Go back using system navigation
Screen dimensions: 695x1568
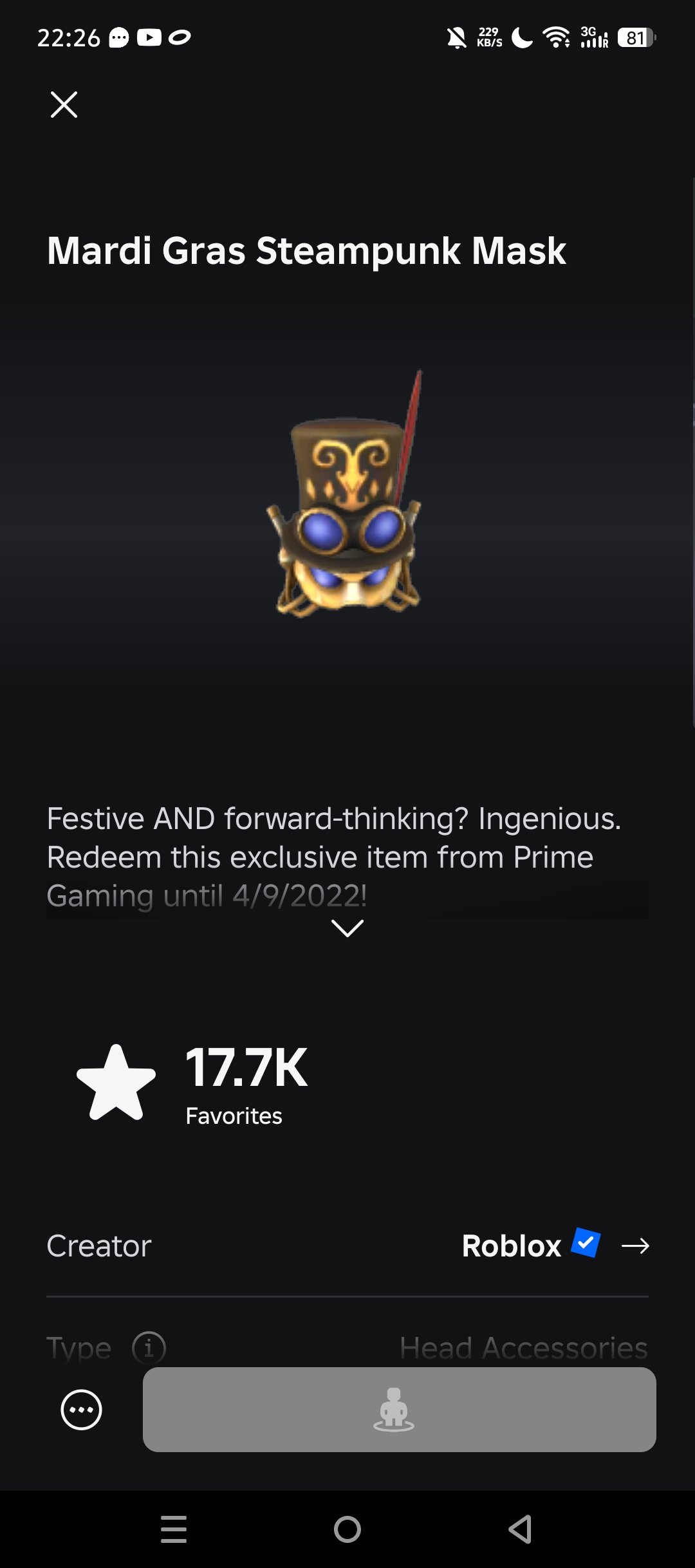pyautogui.click(x=520, y=1529)
